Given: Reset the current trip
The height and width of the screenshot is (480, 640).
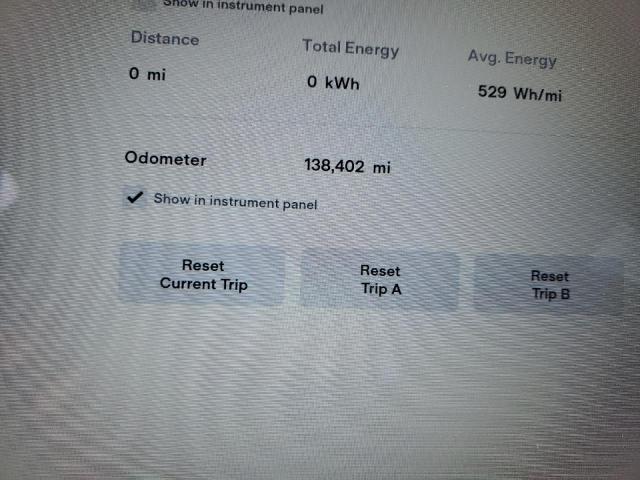Looking at the screenshot, I should pyautogui.click(x=203, y=275).
